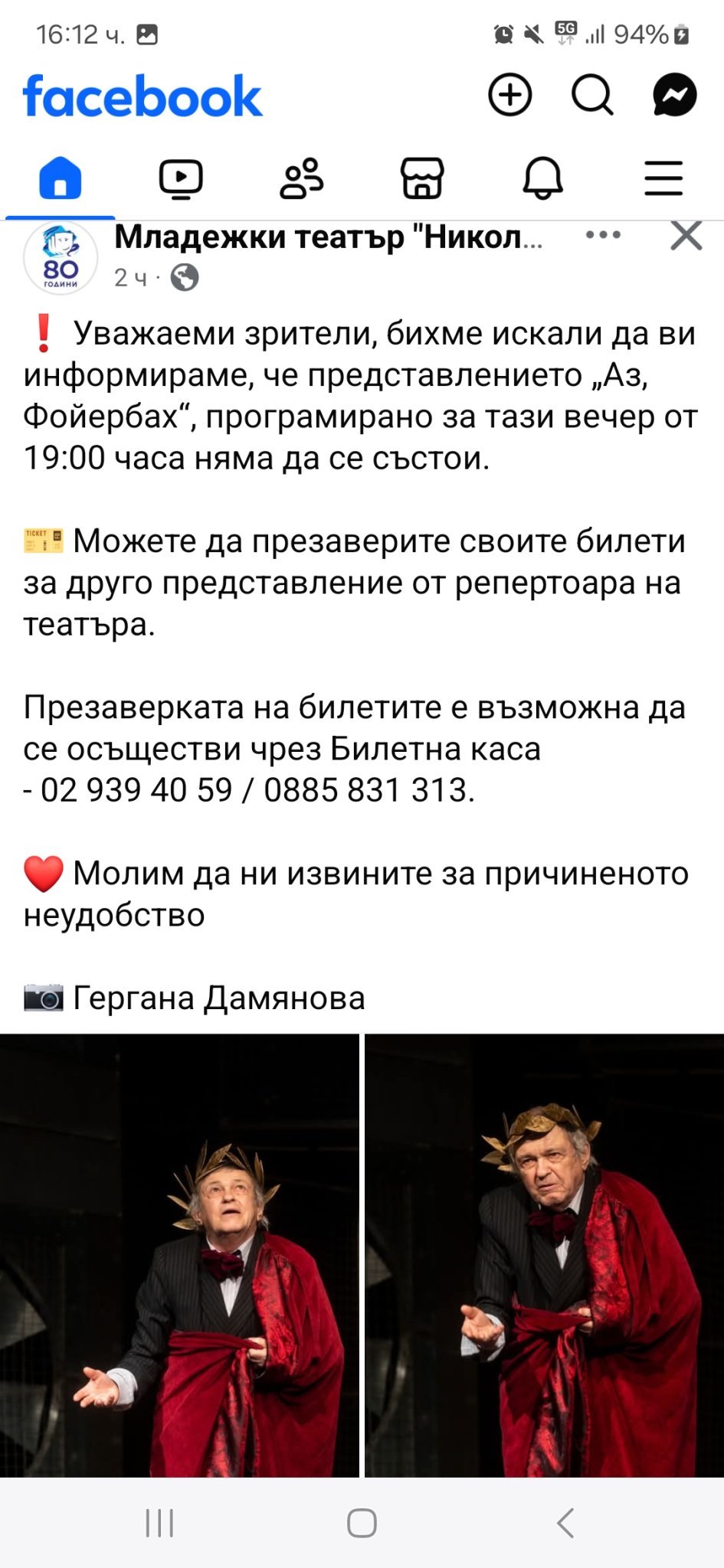View the photo of the actor looking up
This screenshot has height=1568, width=724.
click(x=179, y=1256)
